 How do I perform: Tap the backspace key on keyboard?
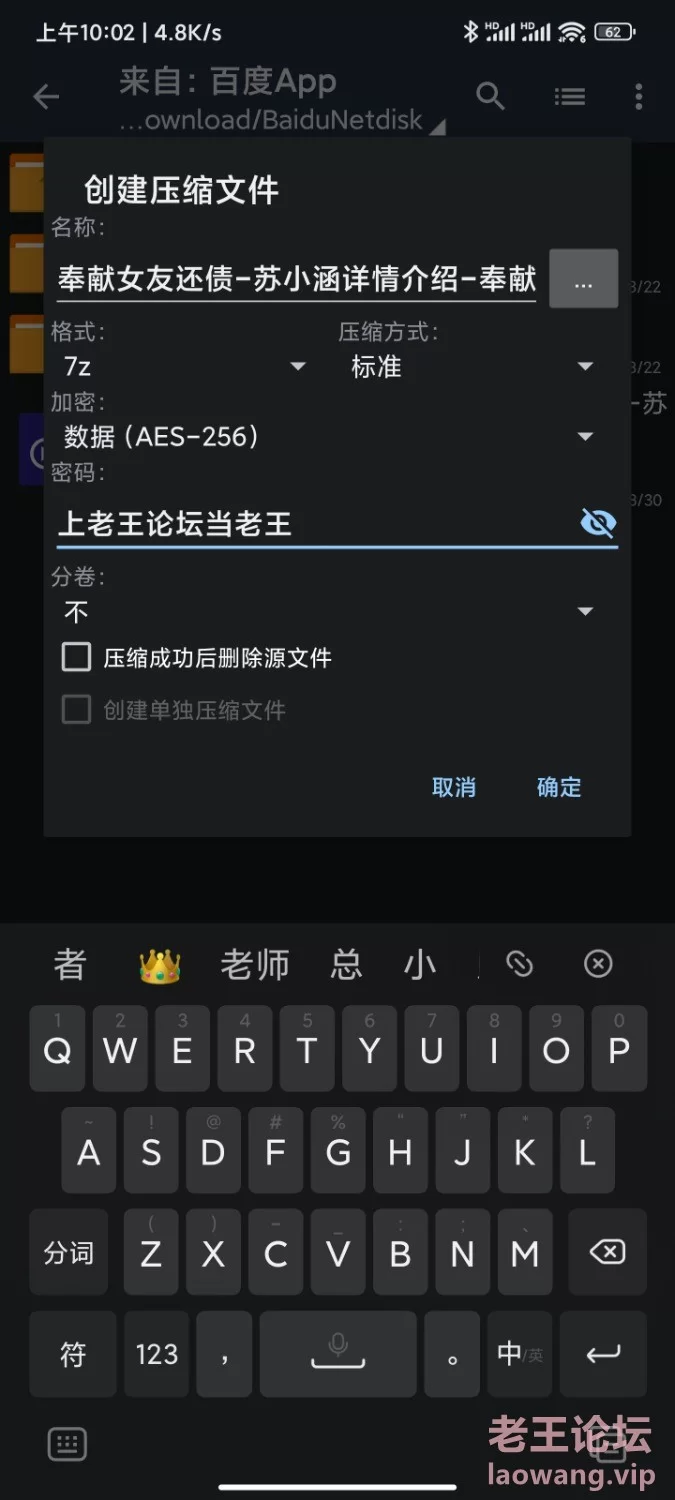(x=606, y=1252)
